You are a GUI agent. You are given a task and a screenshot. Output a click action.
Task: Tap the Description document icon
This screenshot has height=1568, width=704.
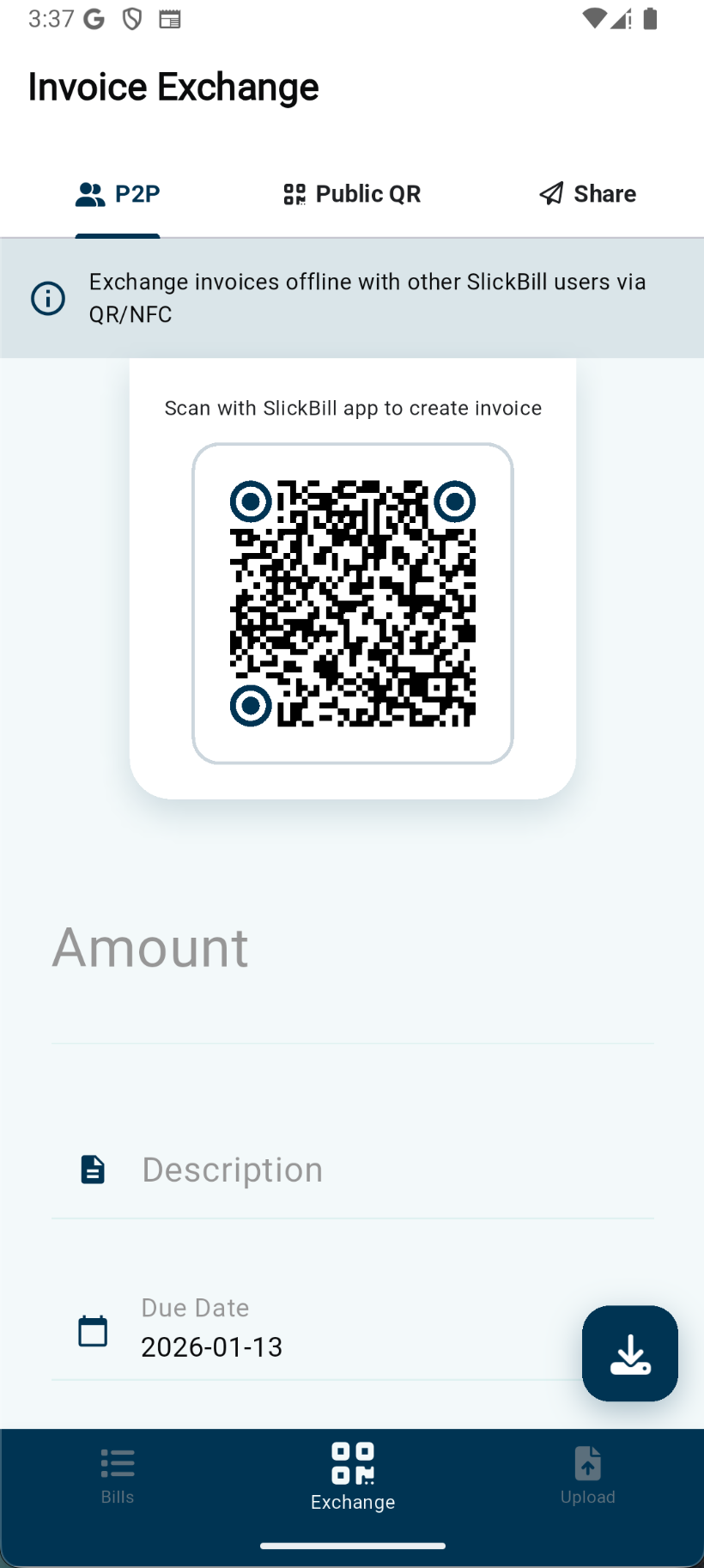(x=92, y=1169)
